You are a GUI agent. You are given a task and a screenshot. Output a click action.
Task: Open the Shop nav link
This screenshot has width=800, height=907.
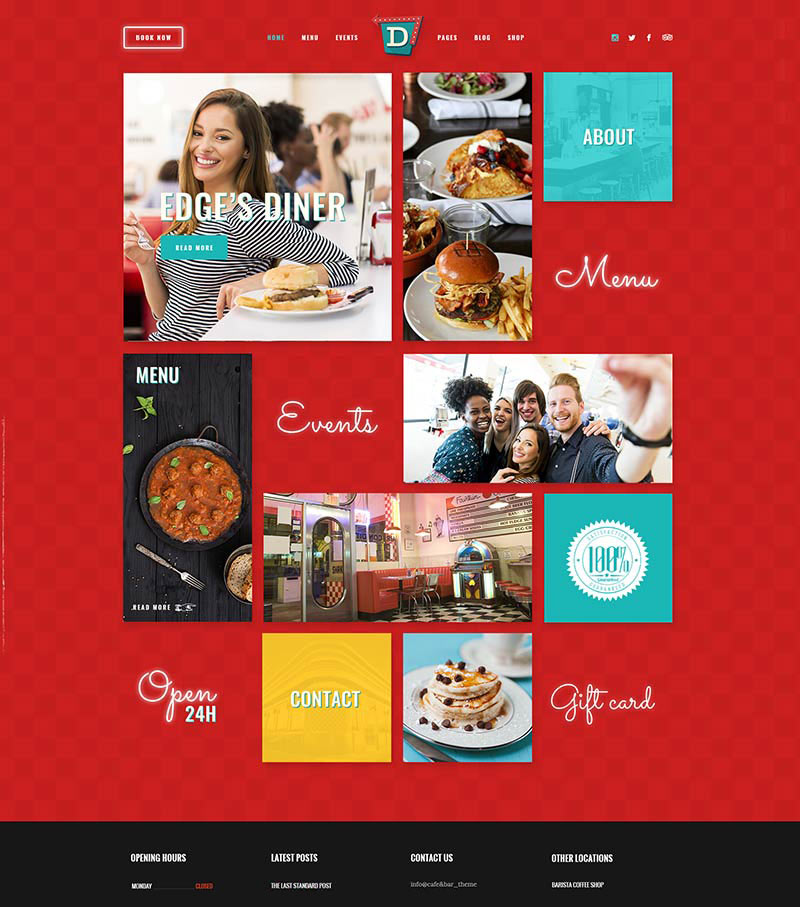[515, 38]
